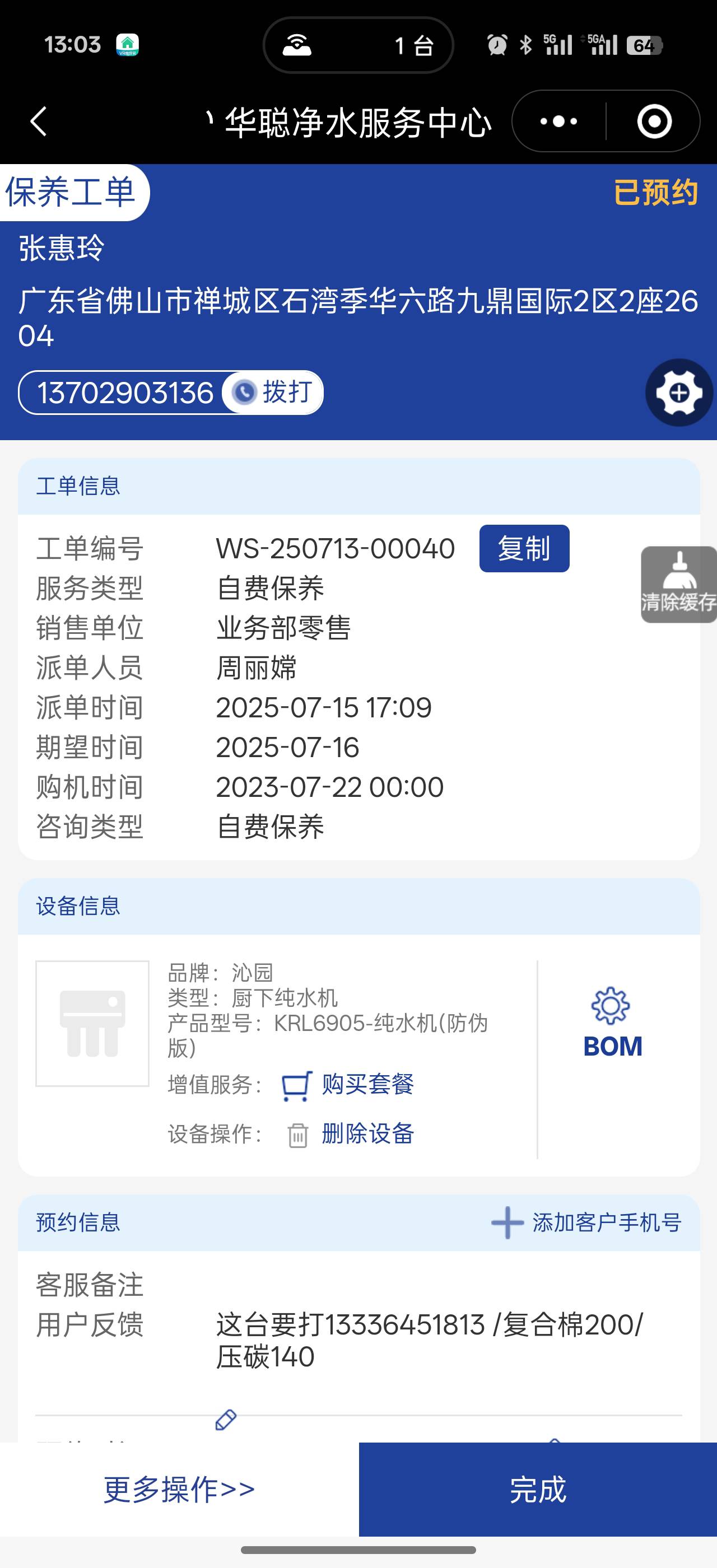Edit using the pencil icon below 用户反馈
This screenshot has width=717, height=1568.
pos(226,1421)
